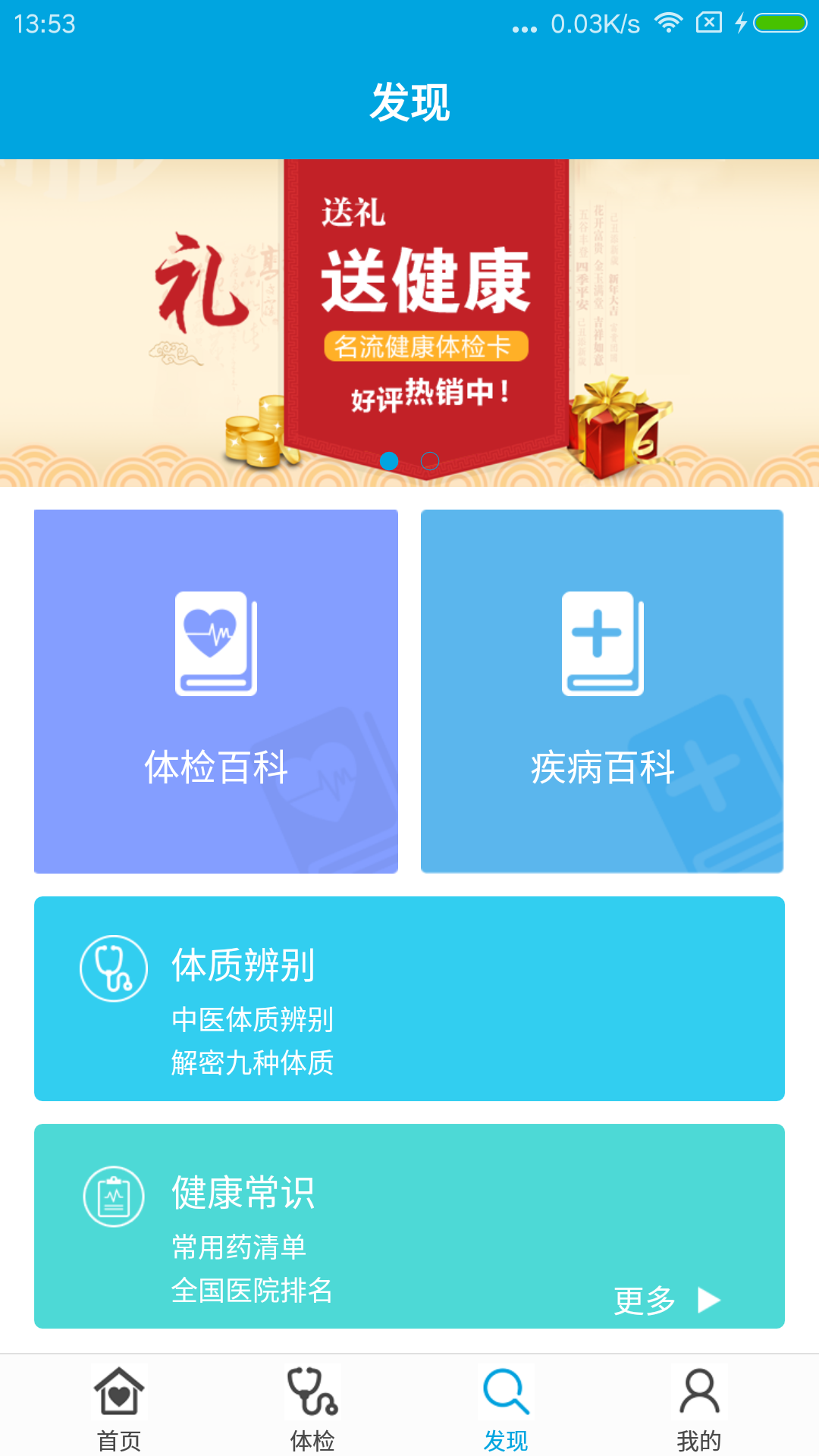The height and width of the screenshot is (1456, 819).
Task: Open the 疾病百科 disease encyclopedia tile
Action: (x=602, y=691)
